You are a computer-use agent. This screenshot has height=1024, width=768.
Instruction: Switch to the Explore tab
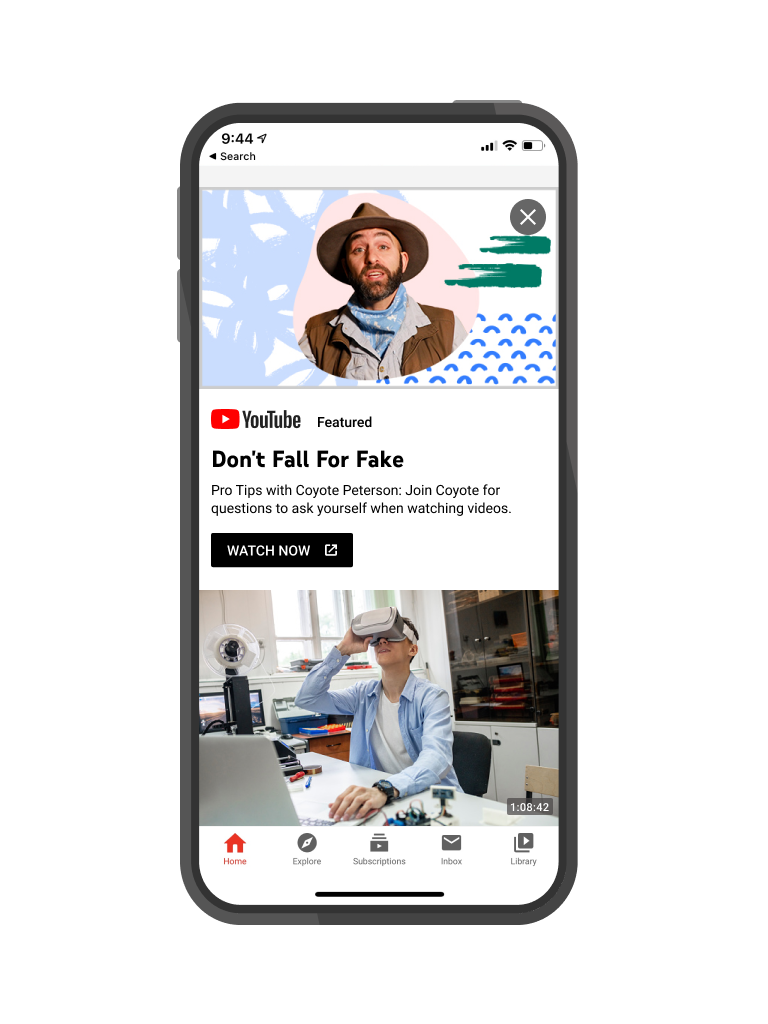point(307,848)
